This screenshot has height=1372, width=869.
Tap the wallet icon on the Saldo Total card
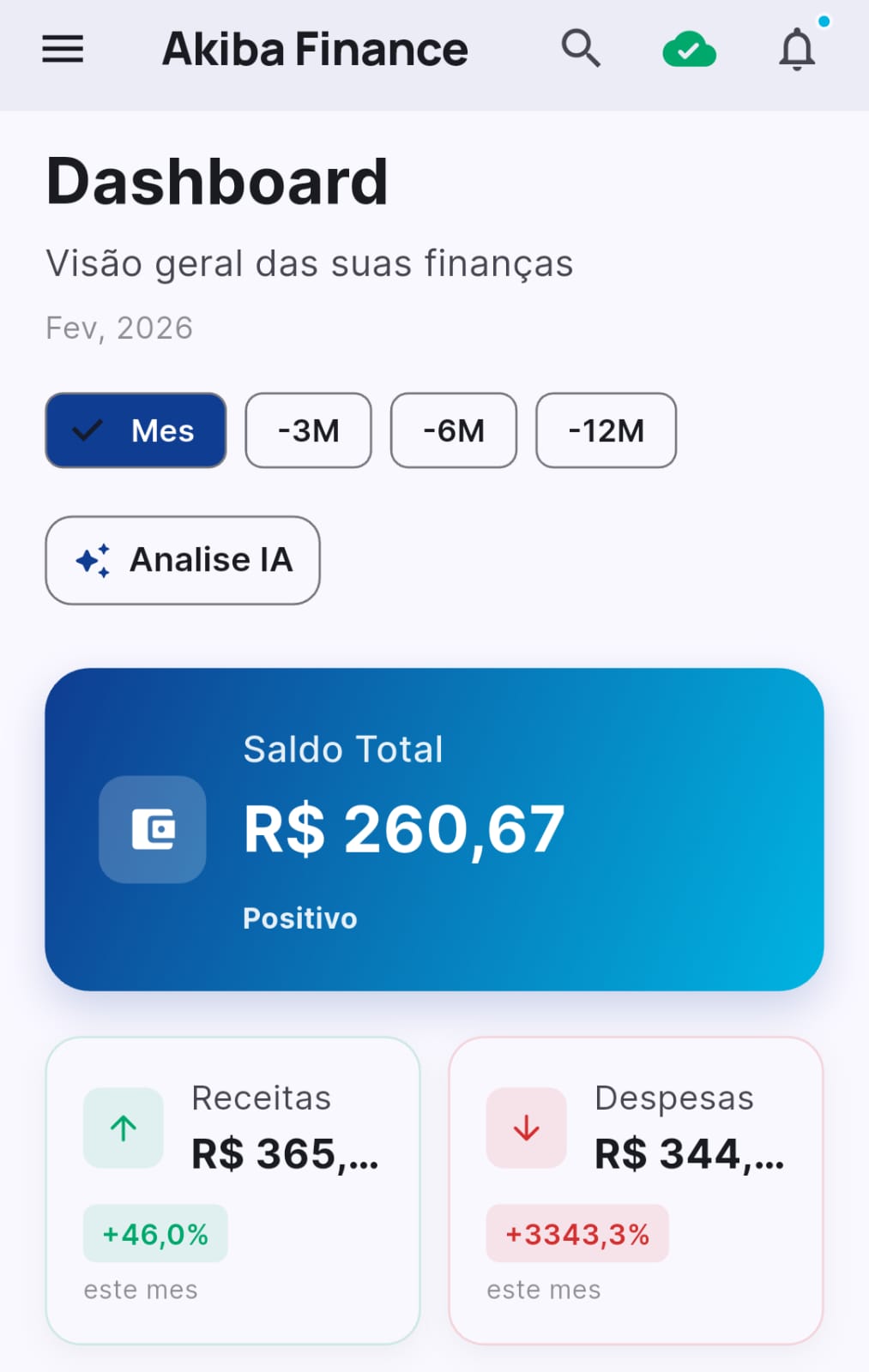[152, 829]
